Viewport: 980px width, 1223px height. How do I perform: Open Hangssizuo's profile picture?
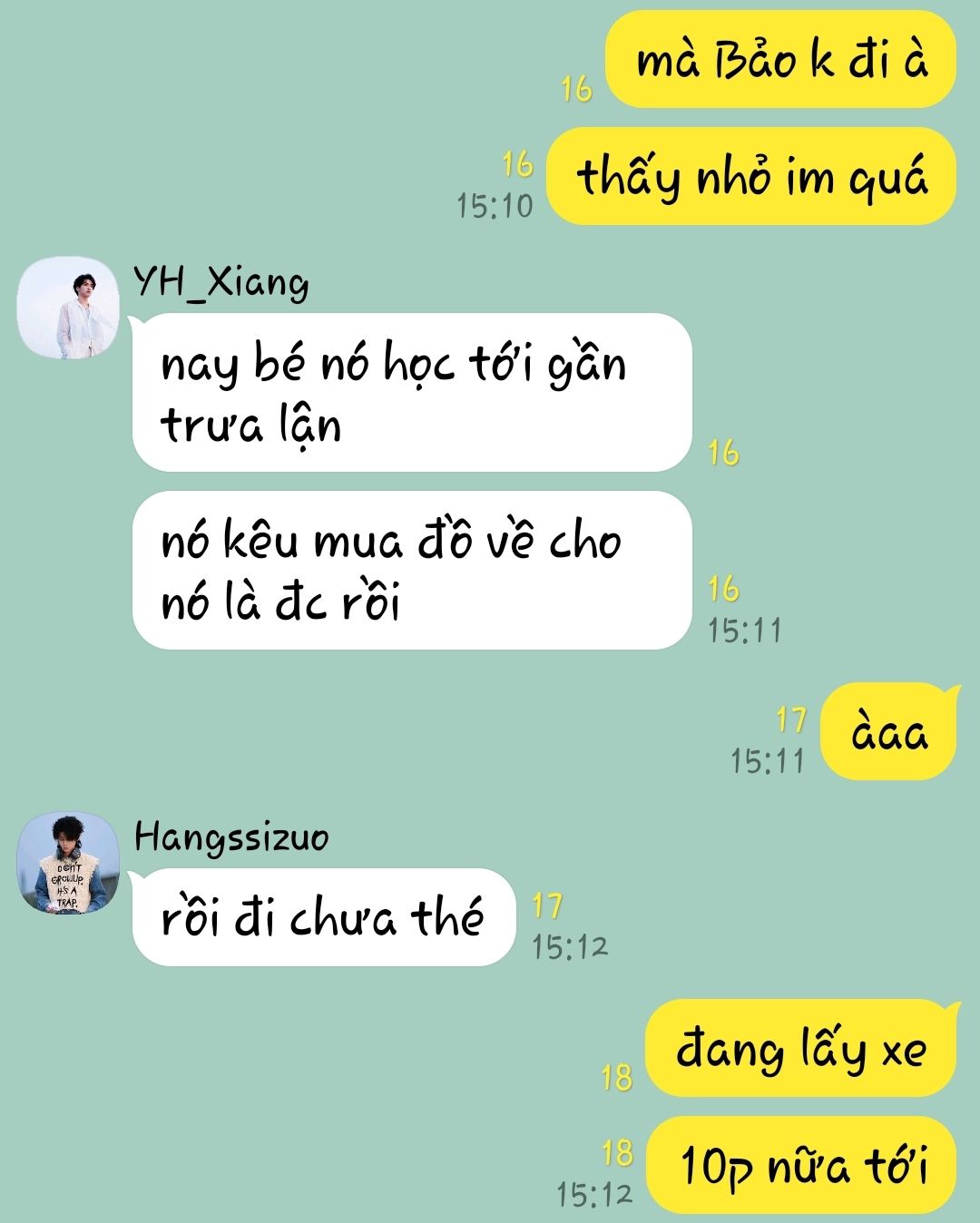[68, 863]
